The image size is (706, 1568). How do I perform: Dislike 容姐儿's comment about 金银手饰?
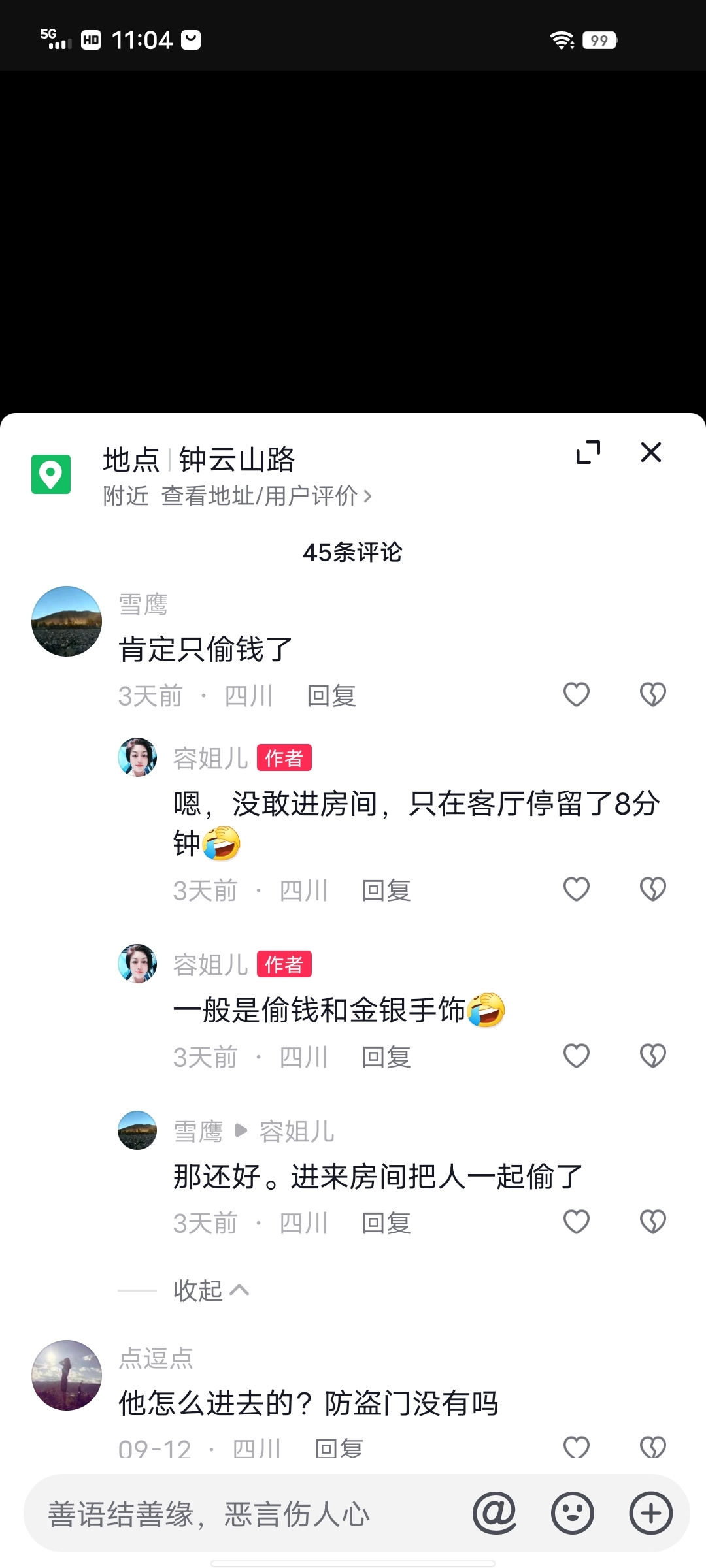point(652,1056)
